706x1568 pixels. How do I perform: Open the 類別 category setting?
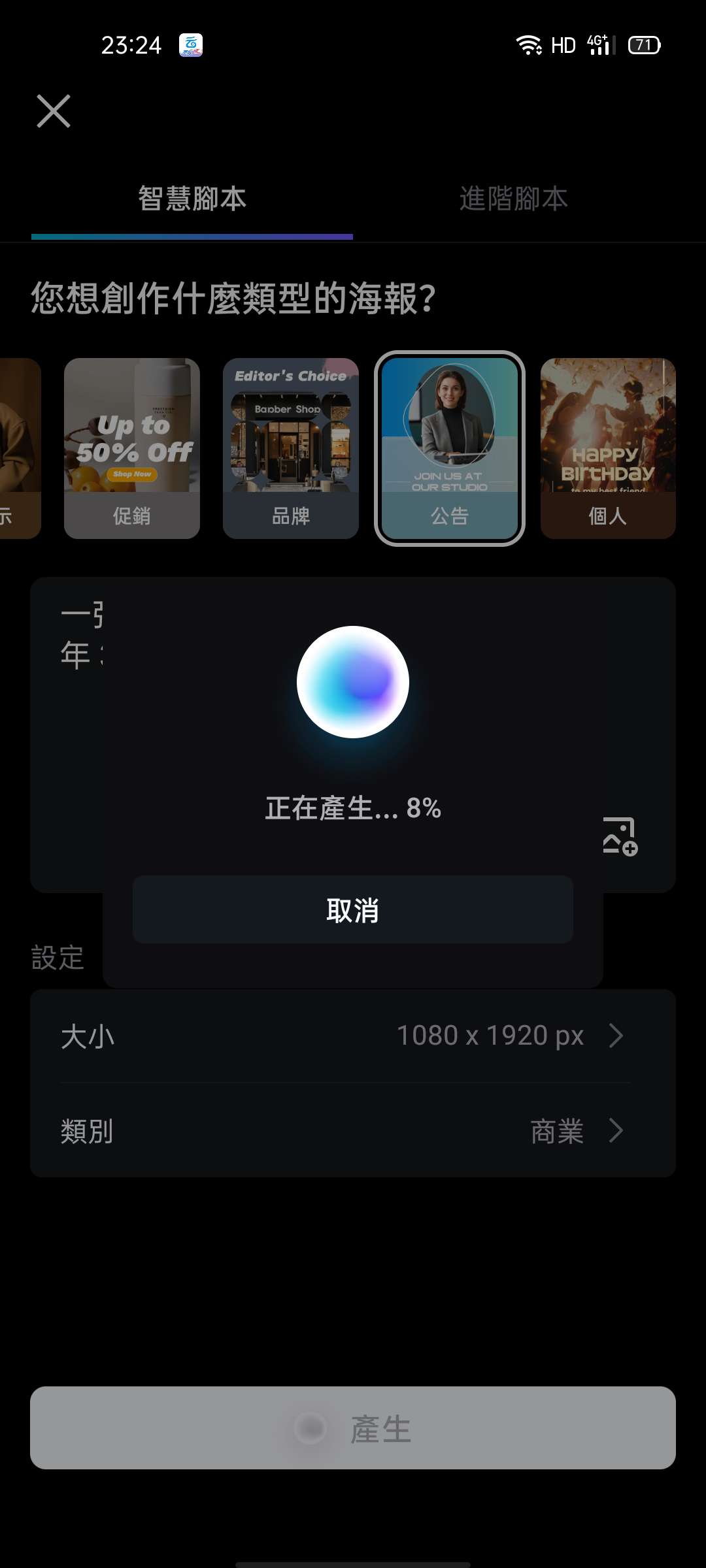353,1130
